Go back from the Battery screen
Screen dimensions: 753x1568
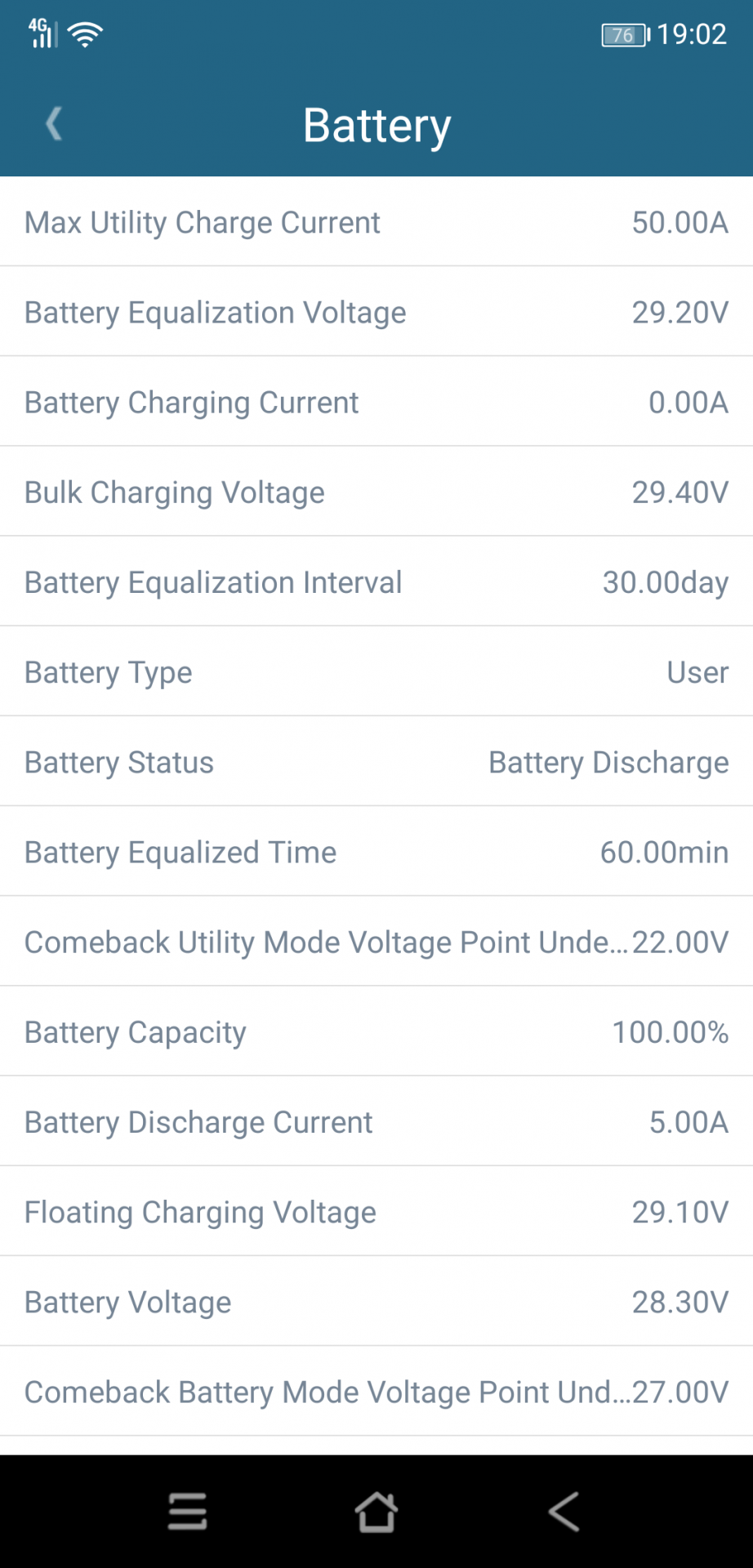(x=54, y=125)
